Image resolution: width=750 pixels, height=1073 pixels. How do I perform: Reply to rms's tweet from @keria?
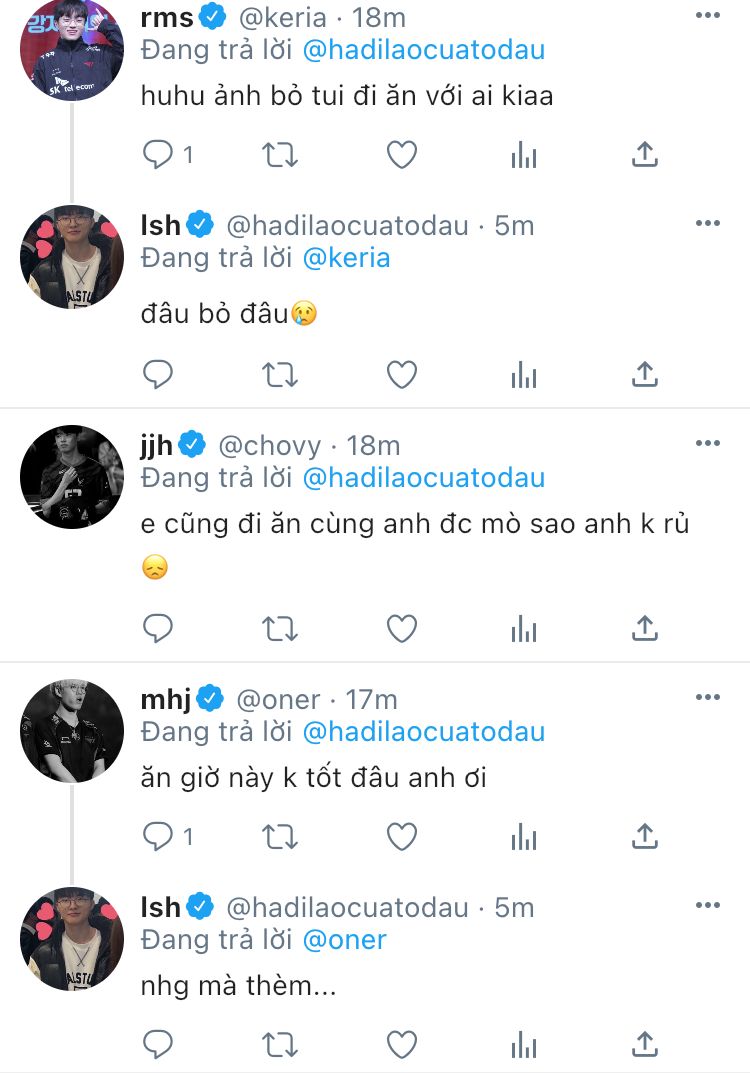coord(158,155)
